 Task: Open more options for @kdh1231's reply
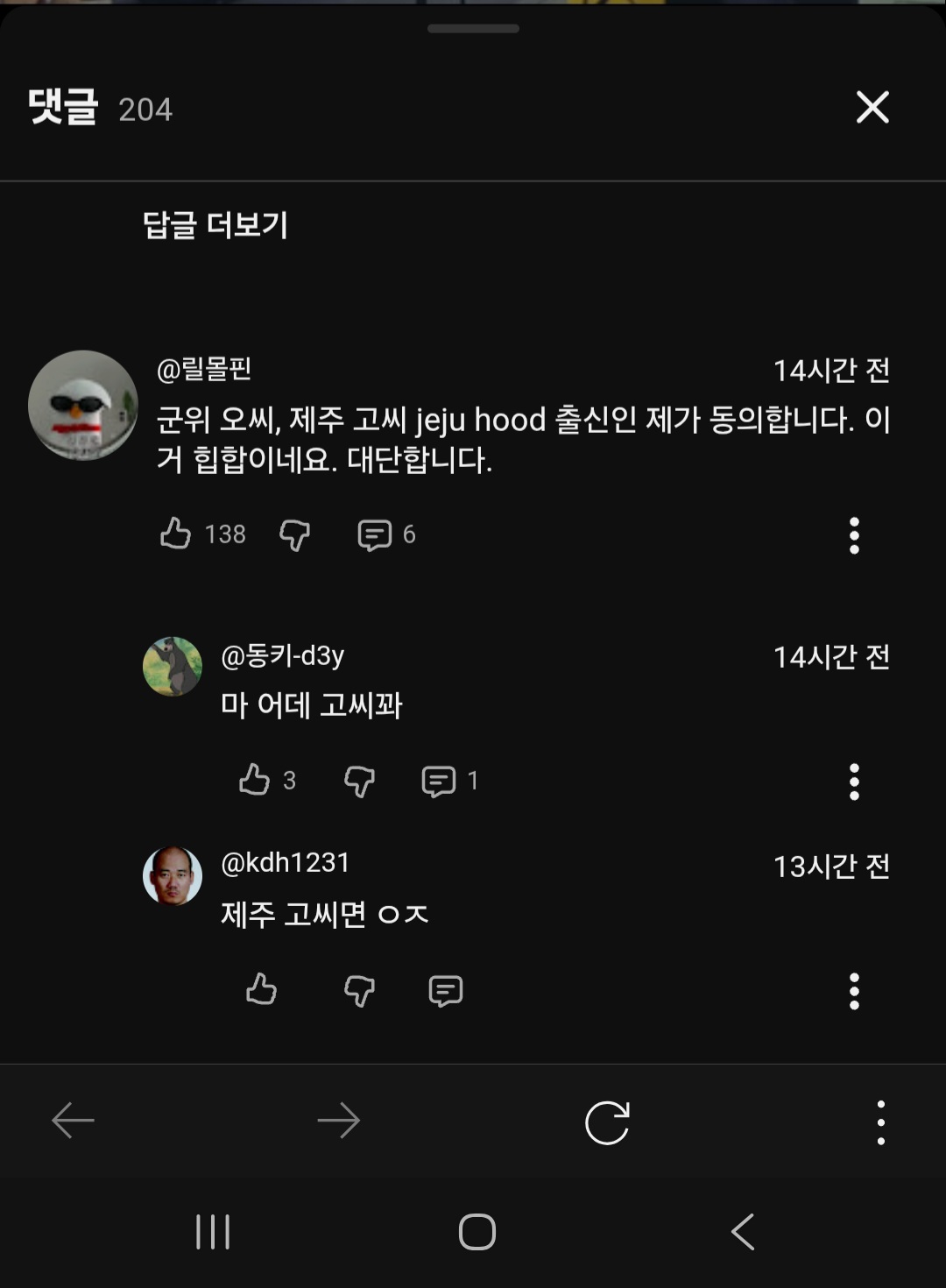[854, 991]
